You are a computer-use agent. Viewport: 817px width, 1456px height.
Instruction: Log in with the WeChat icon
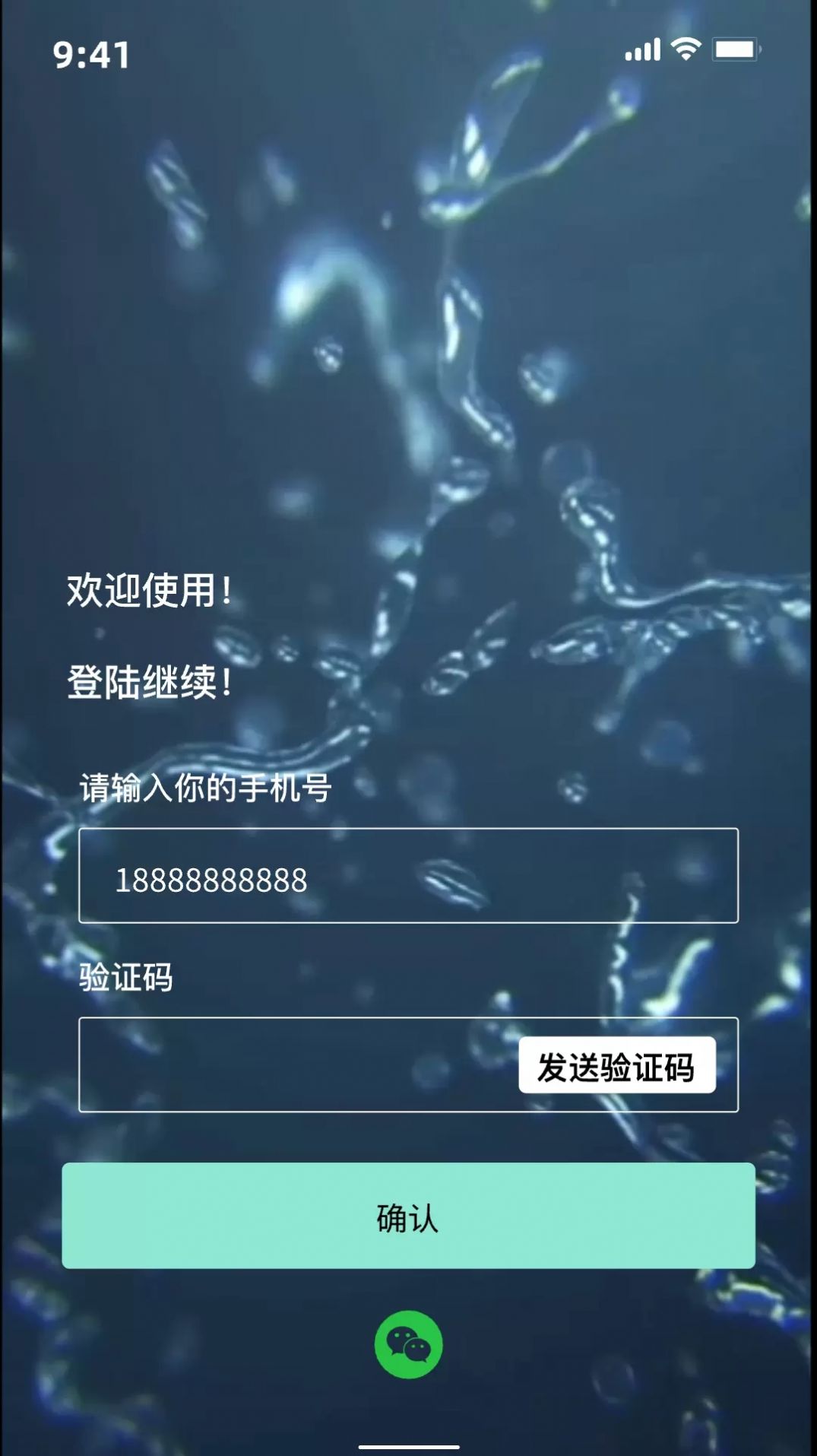[x=408, y=1344]
